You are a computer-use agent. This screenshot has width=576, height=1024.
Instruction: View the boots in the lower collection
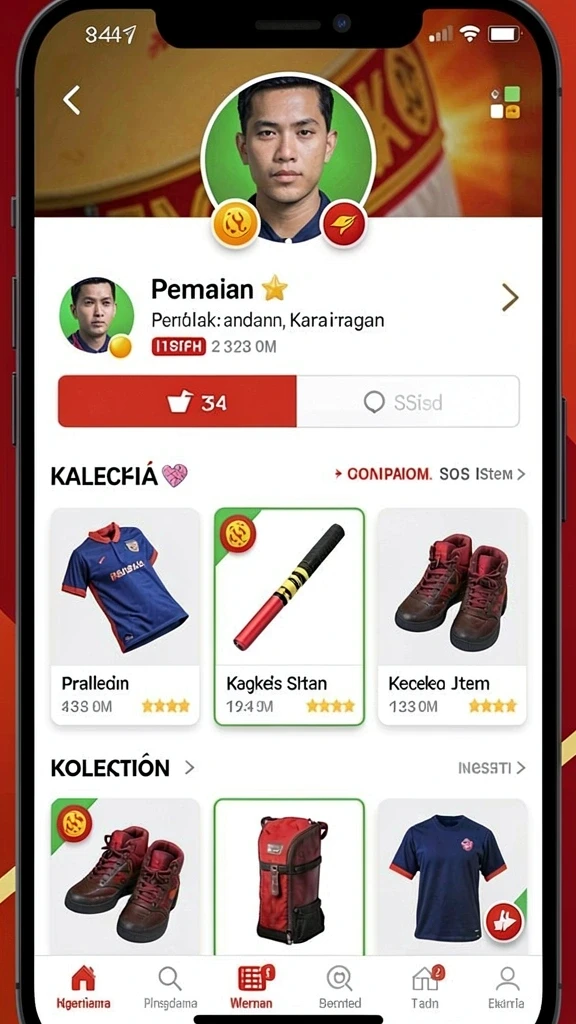(x=125, y=877)
